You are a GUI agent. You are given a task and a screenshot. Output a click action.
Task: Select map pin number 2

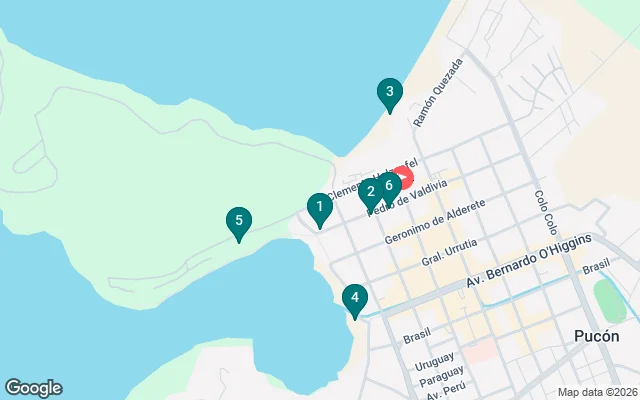tap(370, 192)
